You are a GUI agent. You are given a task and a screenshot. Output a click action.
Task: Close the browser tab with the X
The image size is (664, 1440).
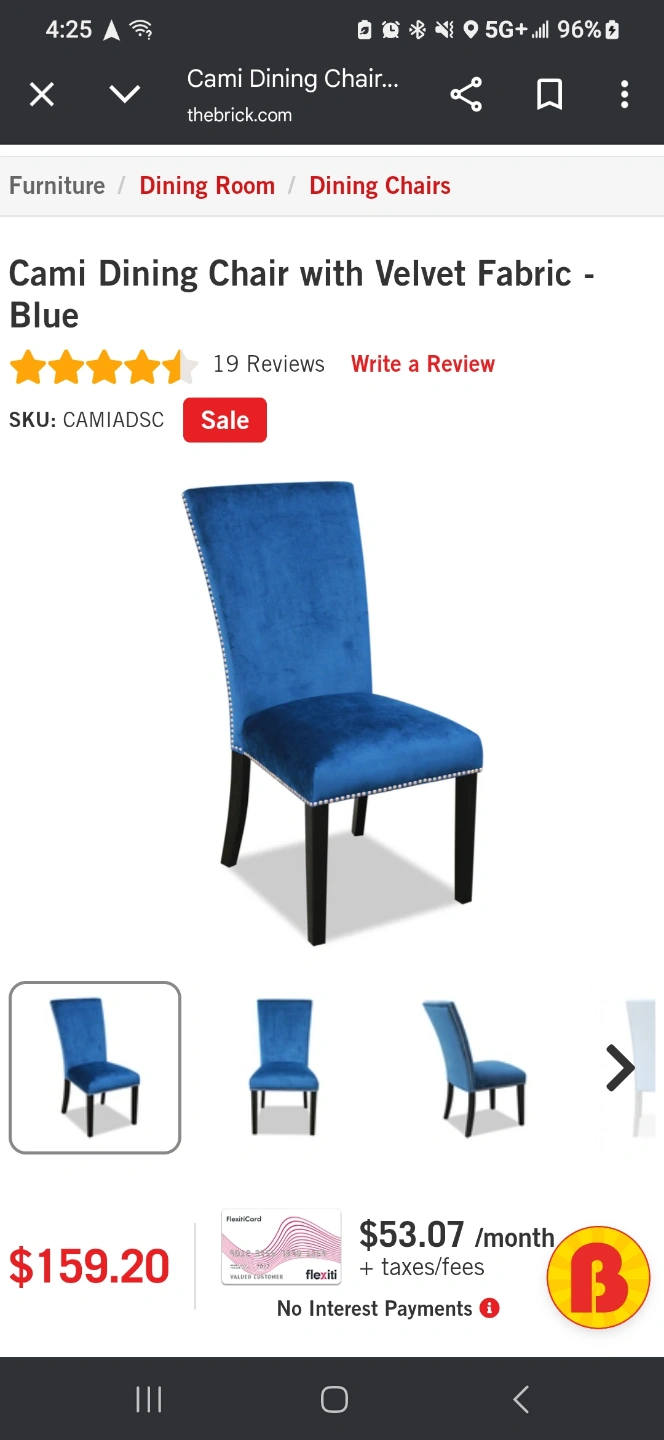click(42, 95)
